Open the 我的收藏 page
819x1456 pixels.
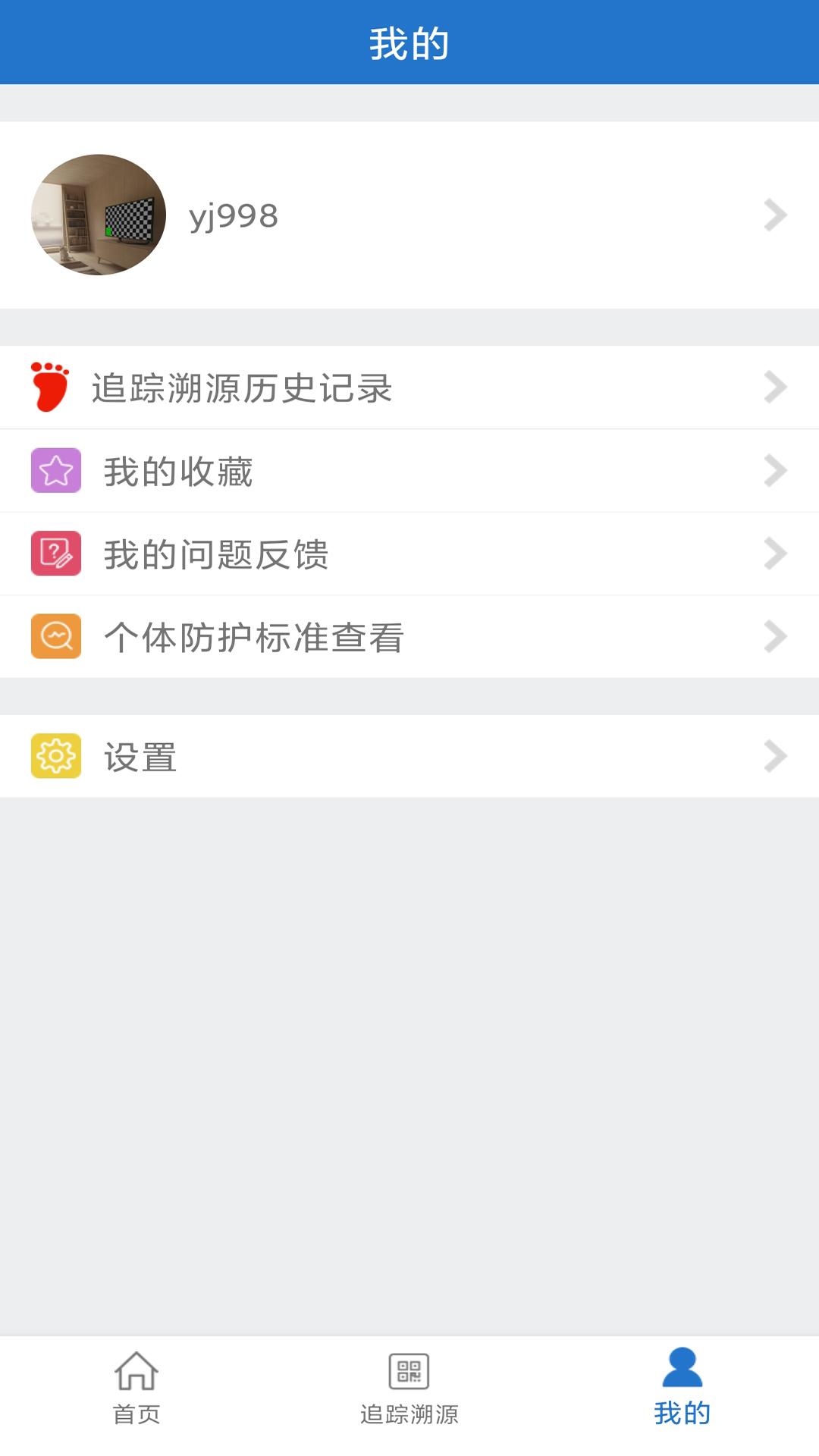pos(178,470)
